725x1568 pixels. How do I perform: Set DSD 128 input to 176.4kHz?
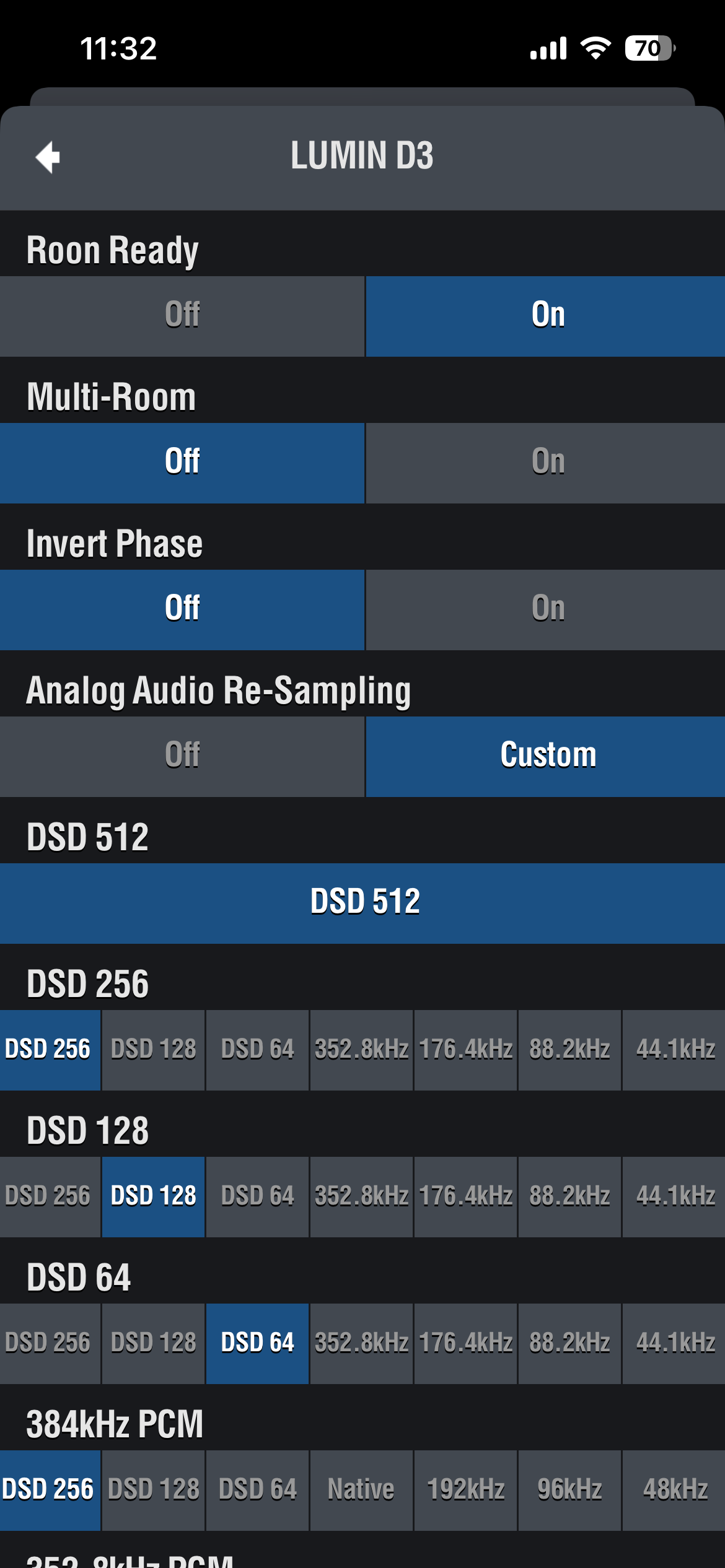(x=465, y=1196)
